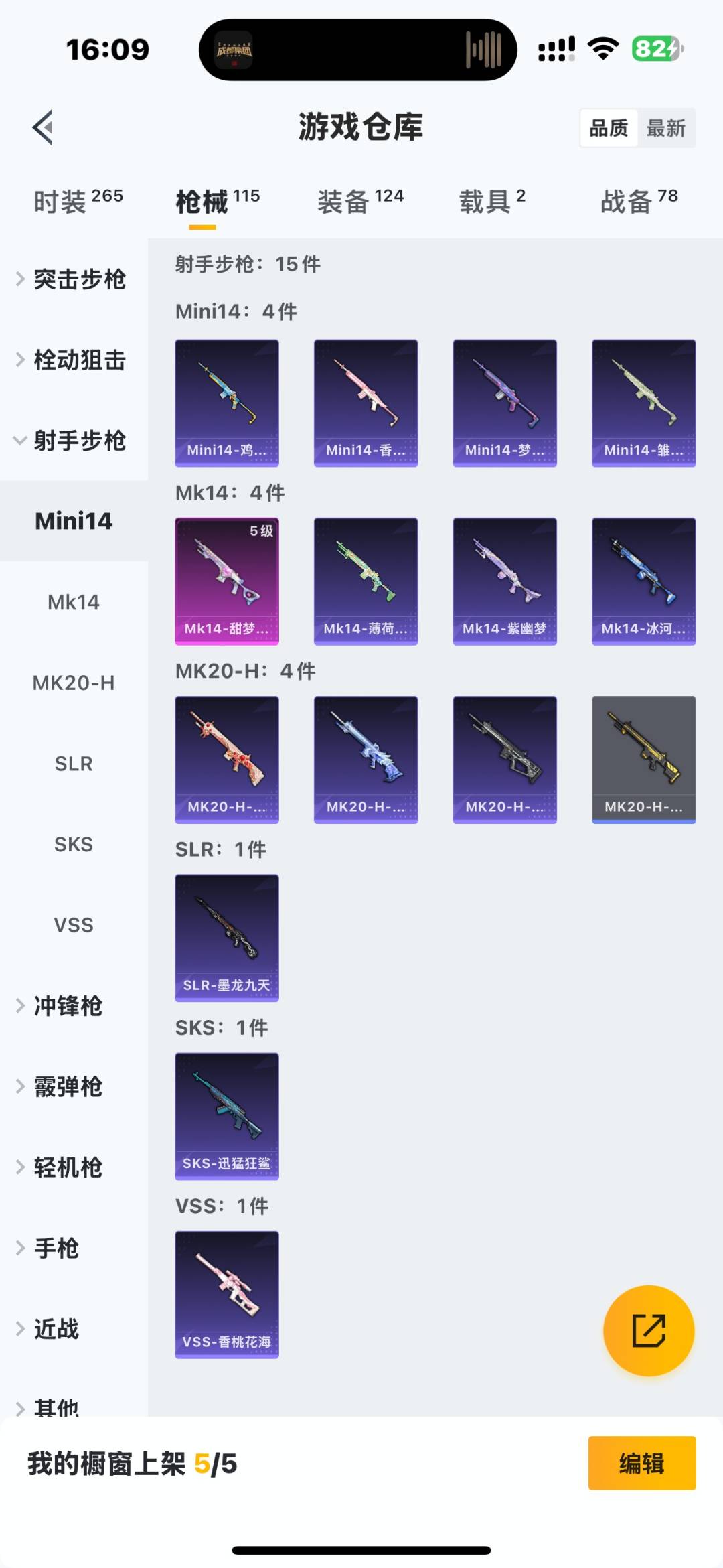The height and width of the screenshot is (1568, 723).
Task: Open the VSS-香桃花海 item
Action: (227, 1294)
